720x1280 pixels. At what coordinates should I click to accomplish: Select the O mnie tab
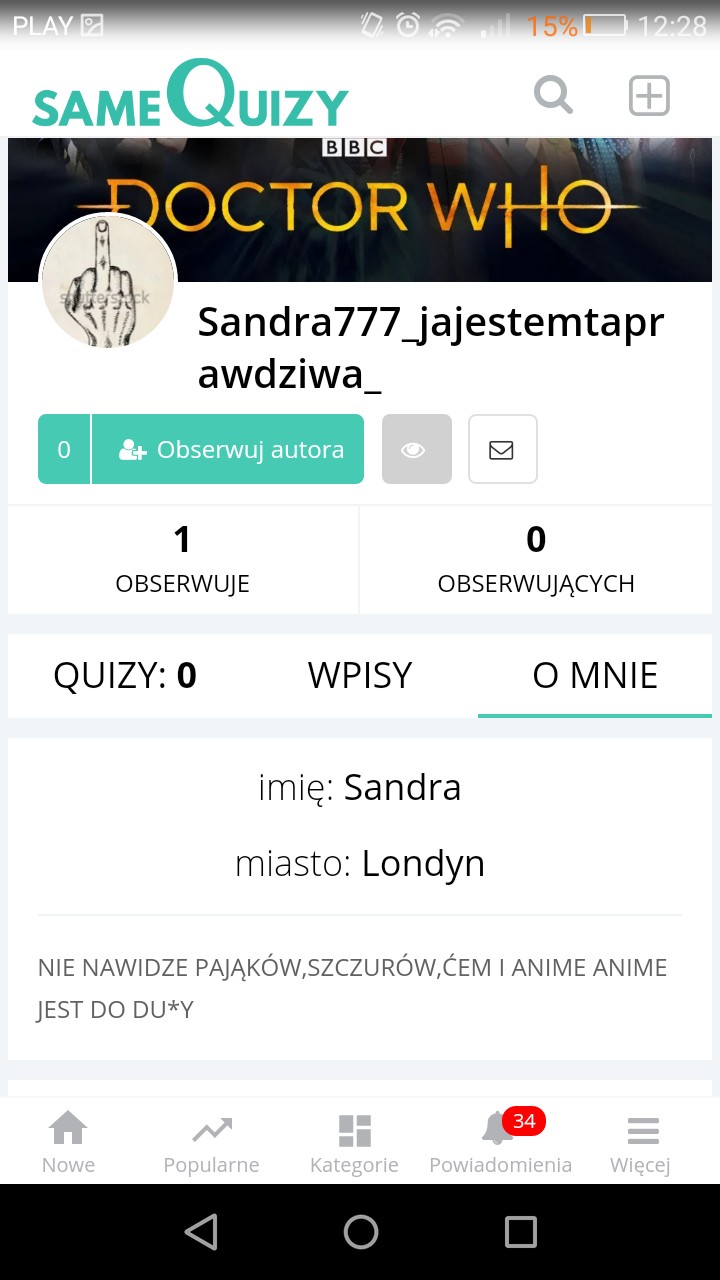[x=595, y=676]
